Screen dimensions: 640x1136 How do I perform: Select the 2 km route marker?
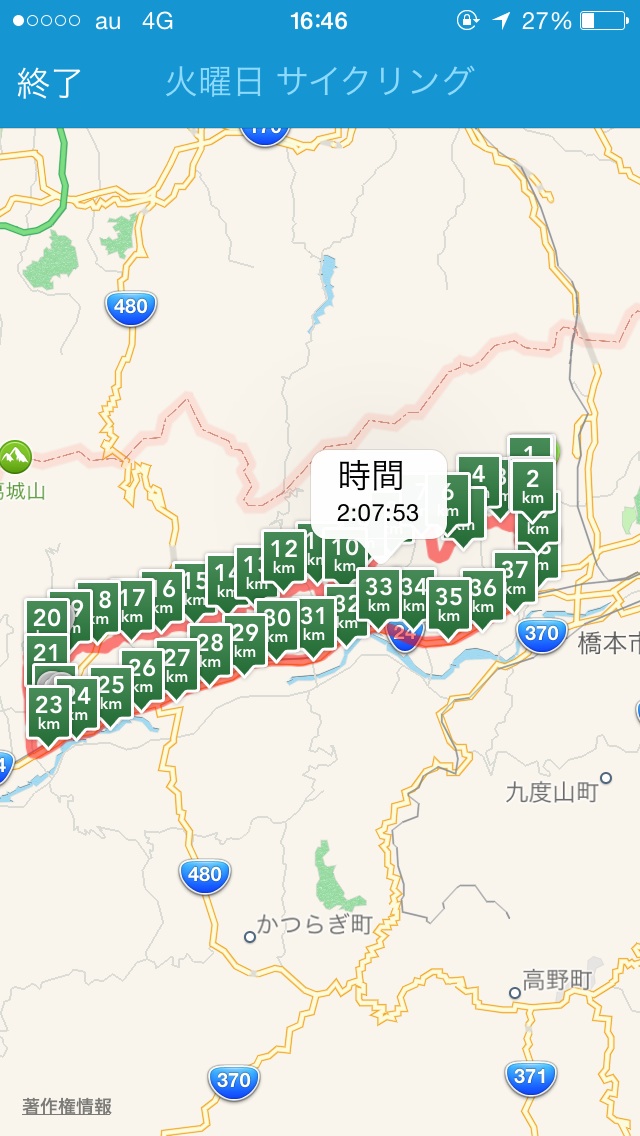[x=534, y=484]
